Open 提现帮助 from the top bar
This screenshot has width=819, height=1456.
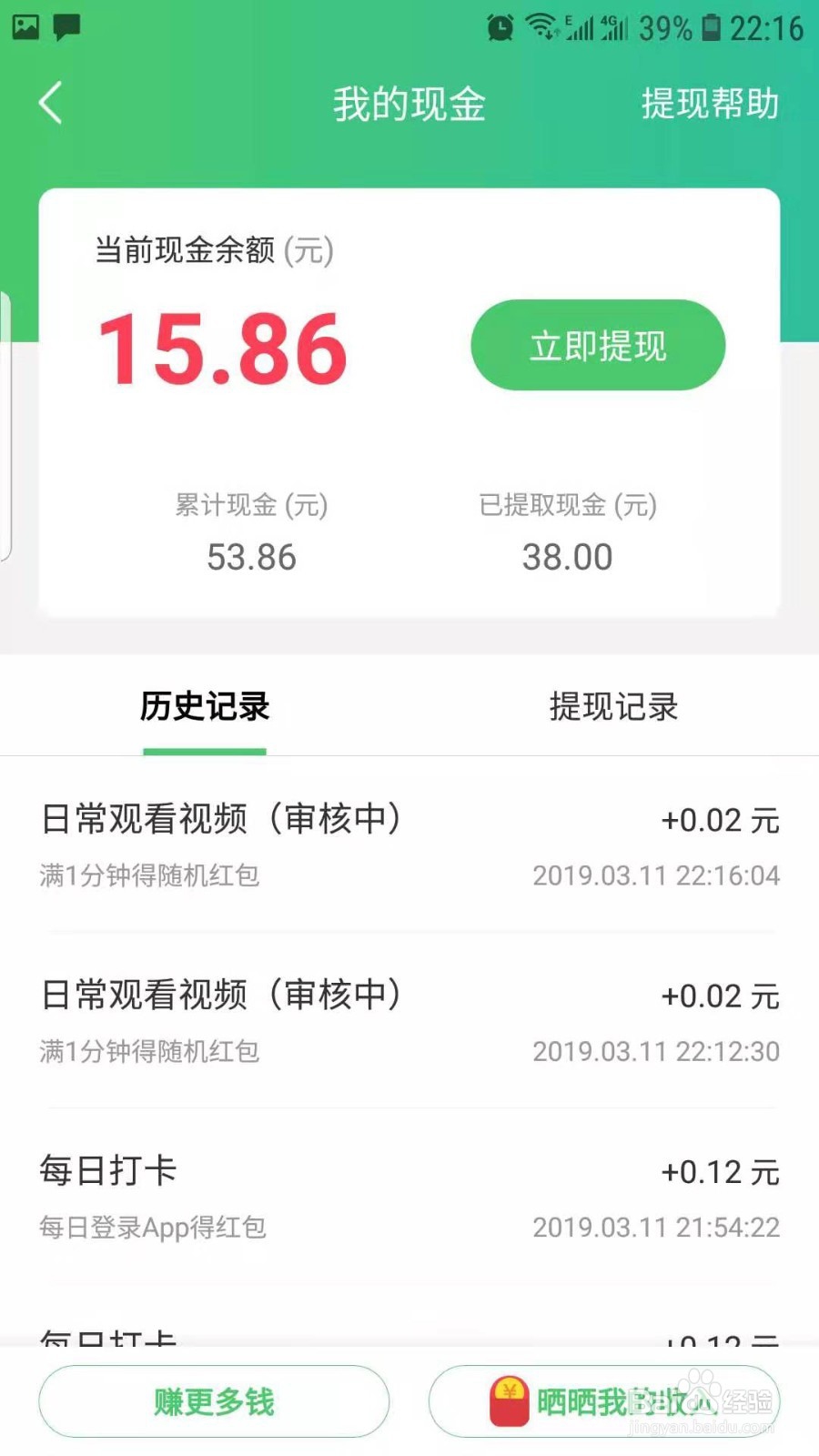709,103
